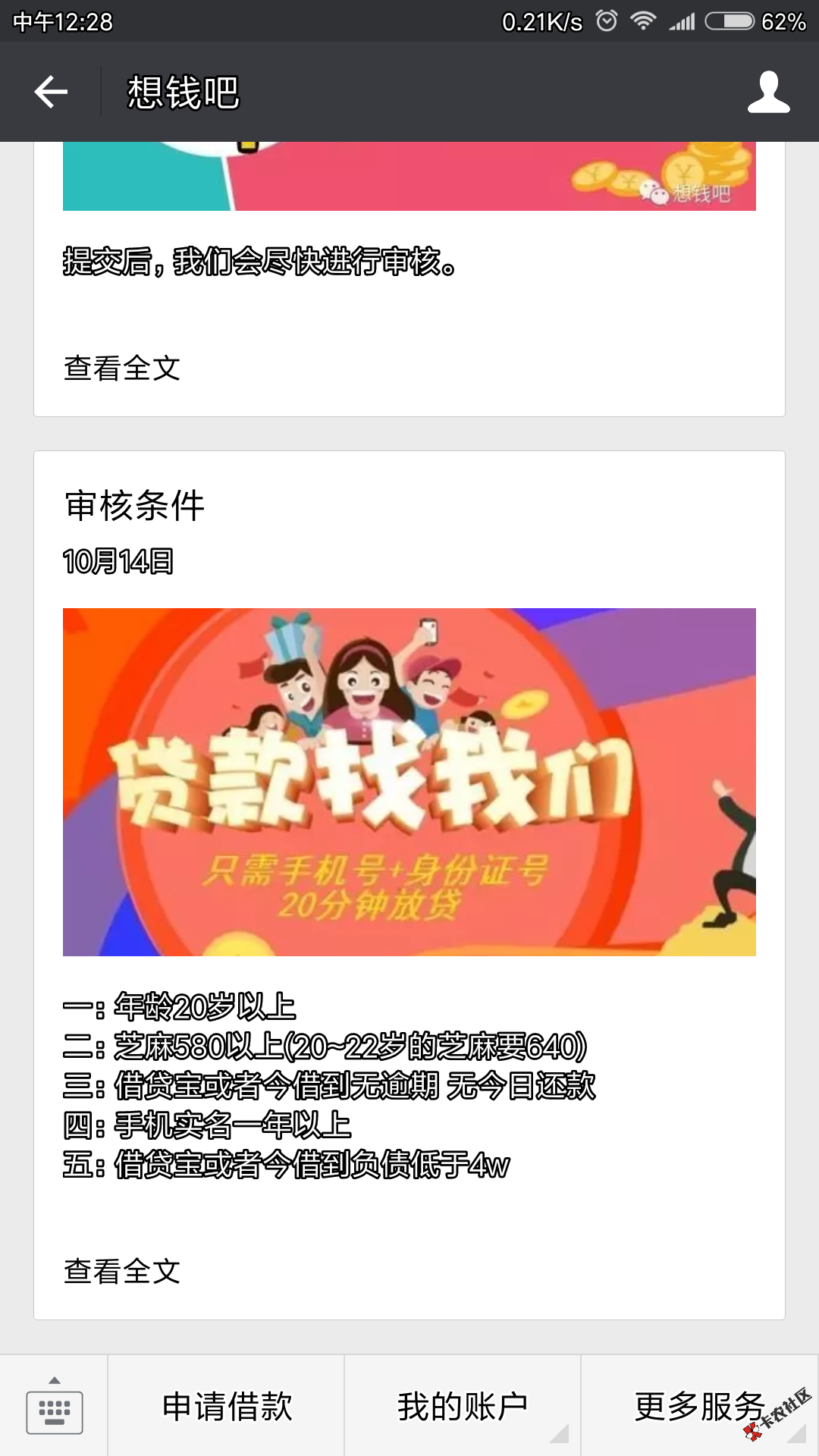Open the 更多服务 menu

pos(699,1407)
